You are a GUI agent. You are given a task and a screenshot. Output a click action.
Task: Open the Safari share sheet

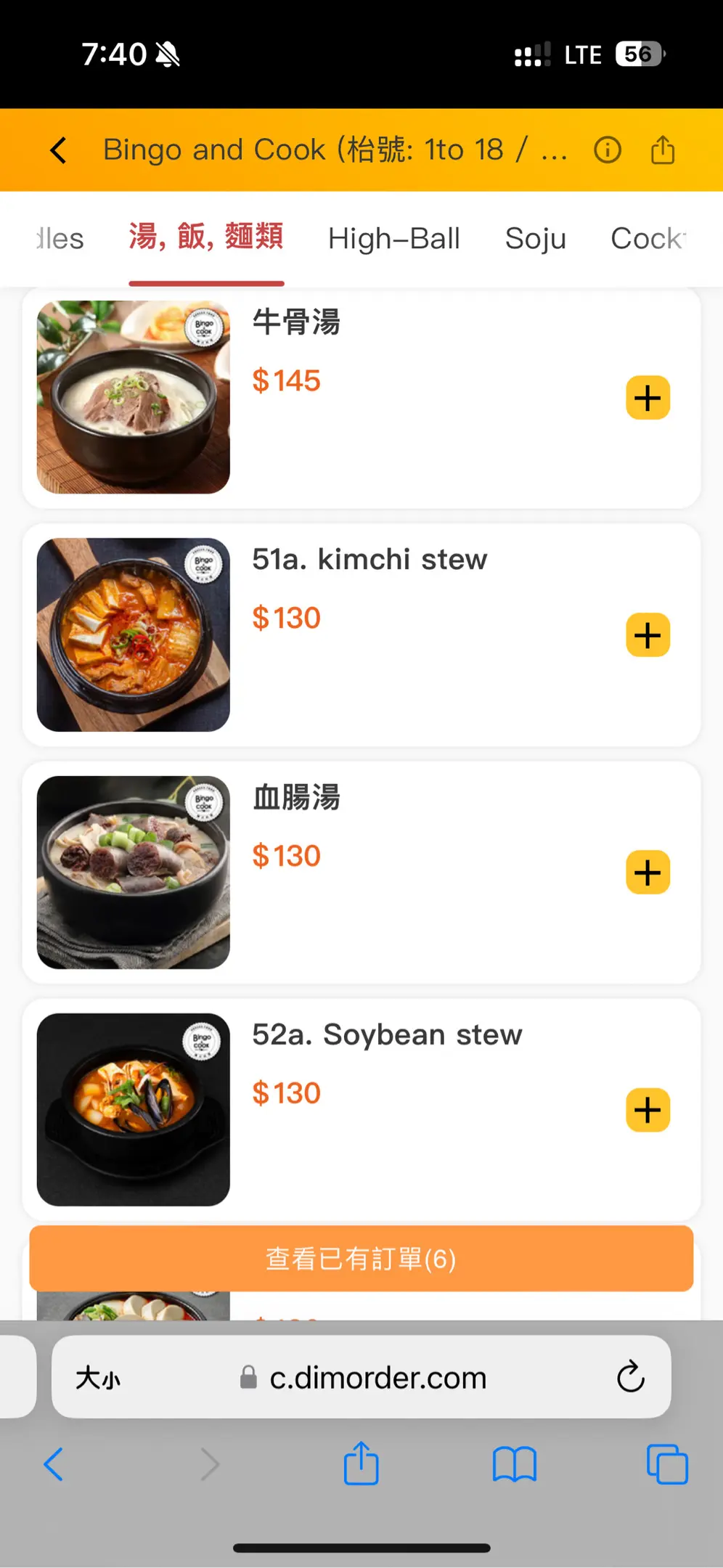(x=361, y=1464)
